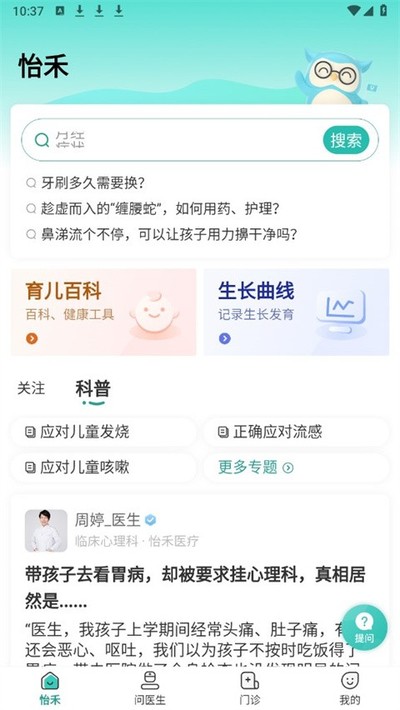Go to the 问医生 tab
Image resolution: width=400 pixels, height=710 pixels.
pyautogui.click(x=150, y=688)
